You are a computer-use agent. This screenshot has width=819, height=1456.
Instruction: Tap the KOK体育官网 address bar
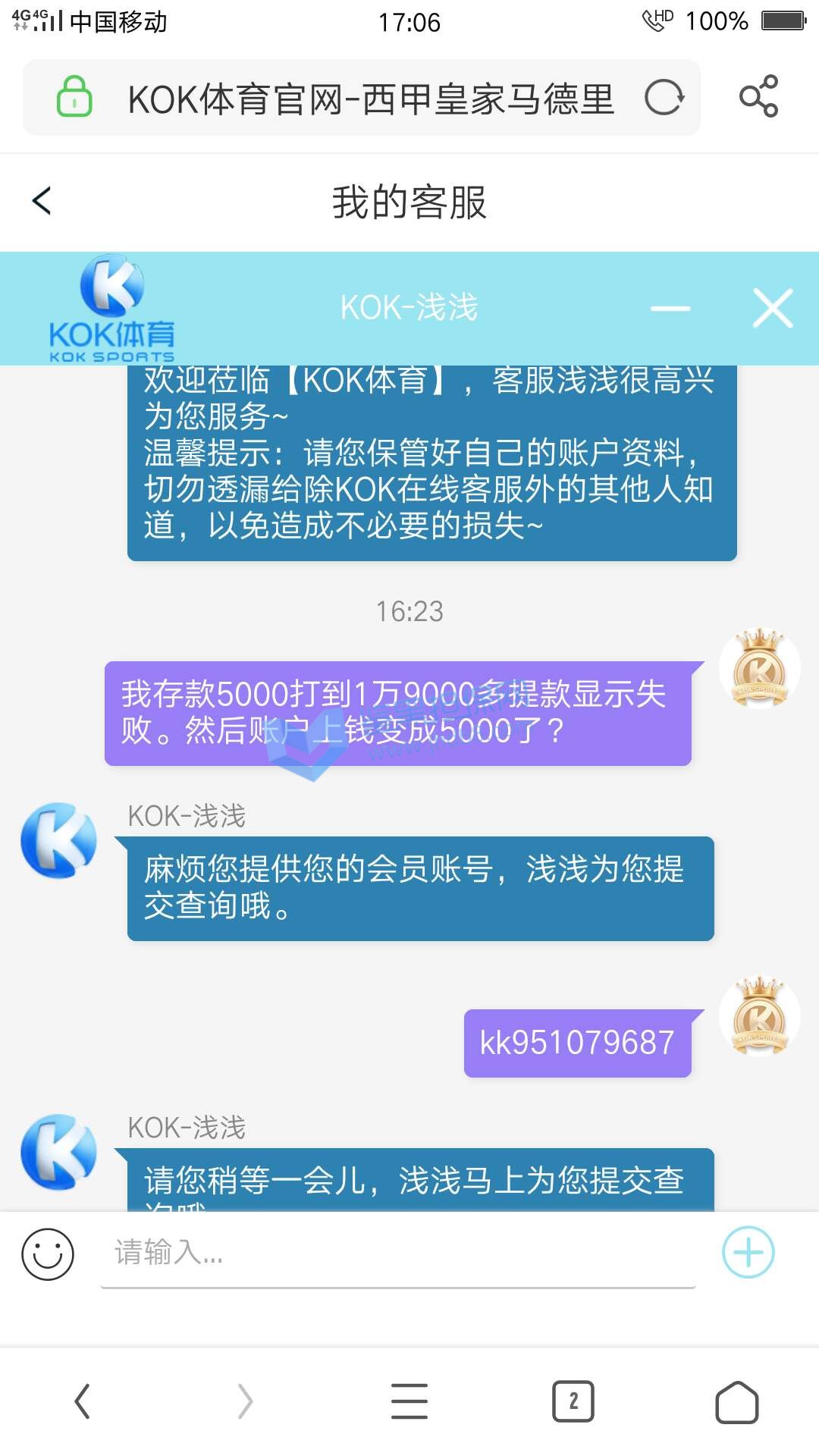coord(370,99)
